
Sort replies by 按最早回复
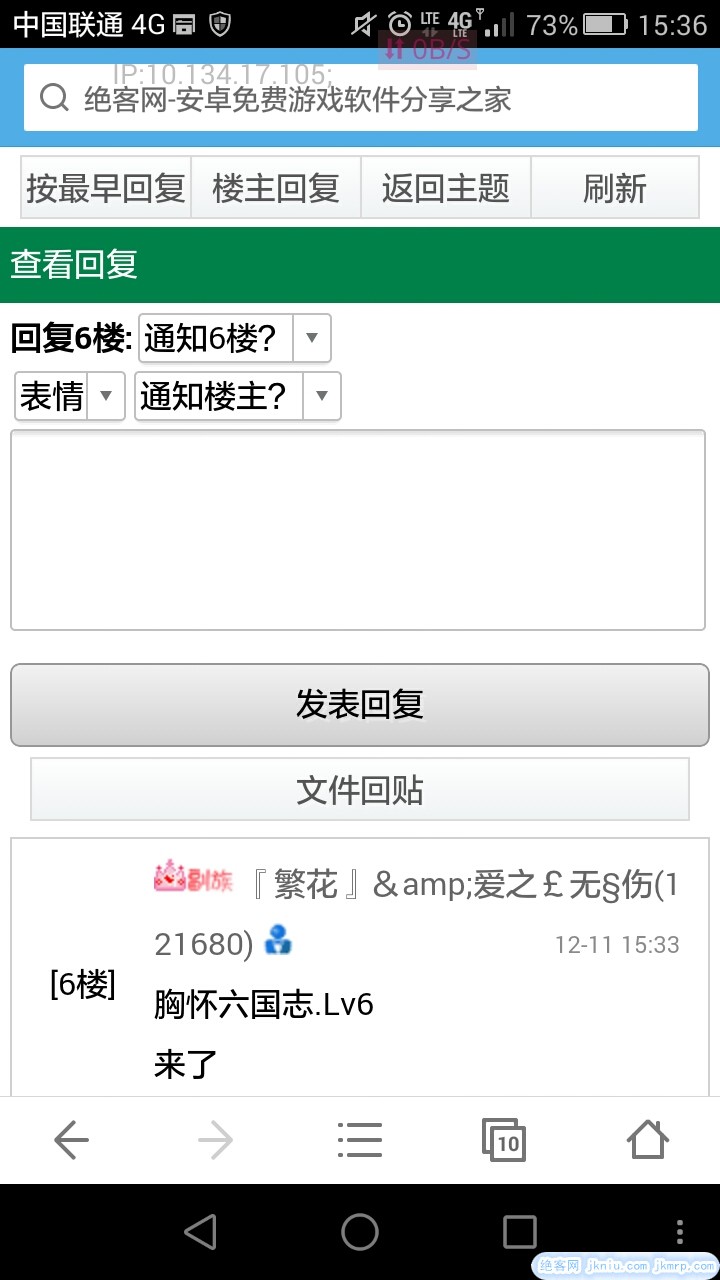click(x=106, y=187)
